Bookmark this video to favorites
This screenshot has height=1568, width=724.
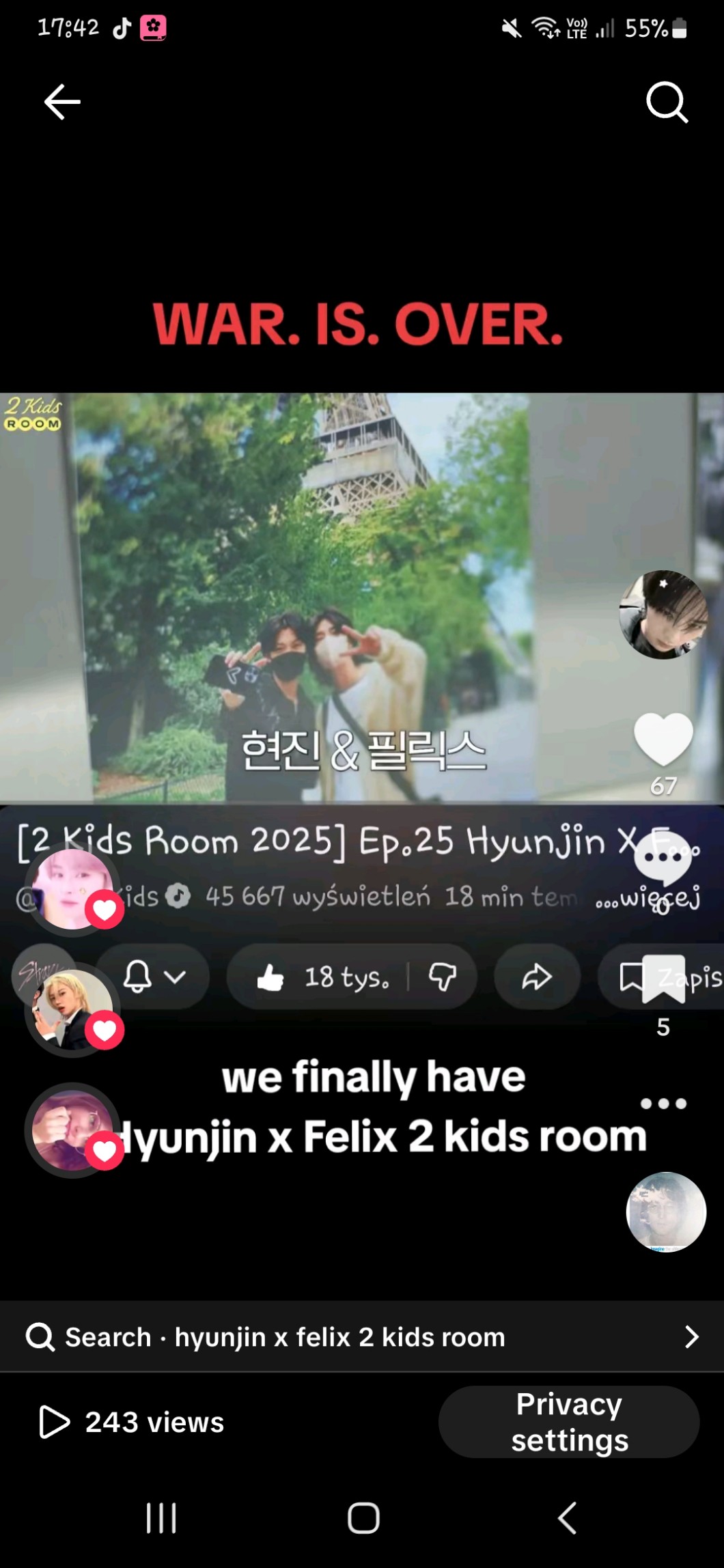(x=663, y=979)
